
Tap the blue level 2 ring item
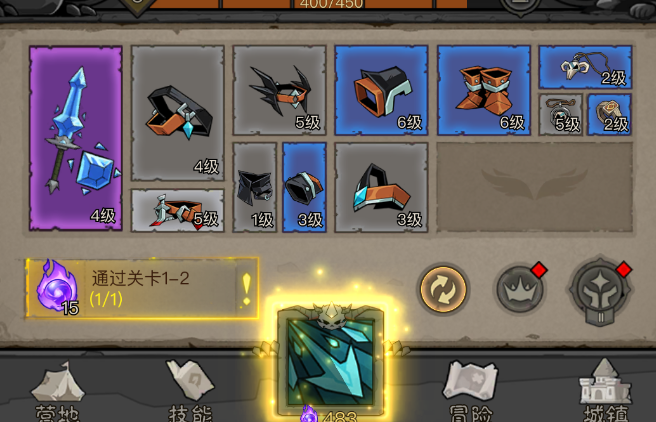tap(609, 114)
